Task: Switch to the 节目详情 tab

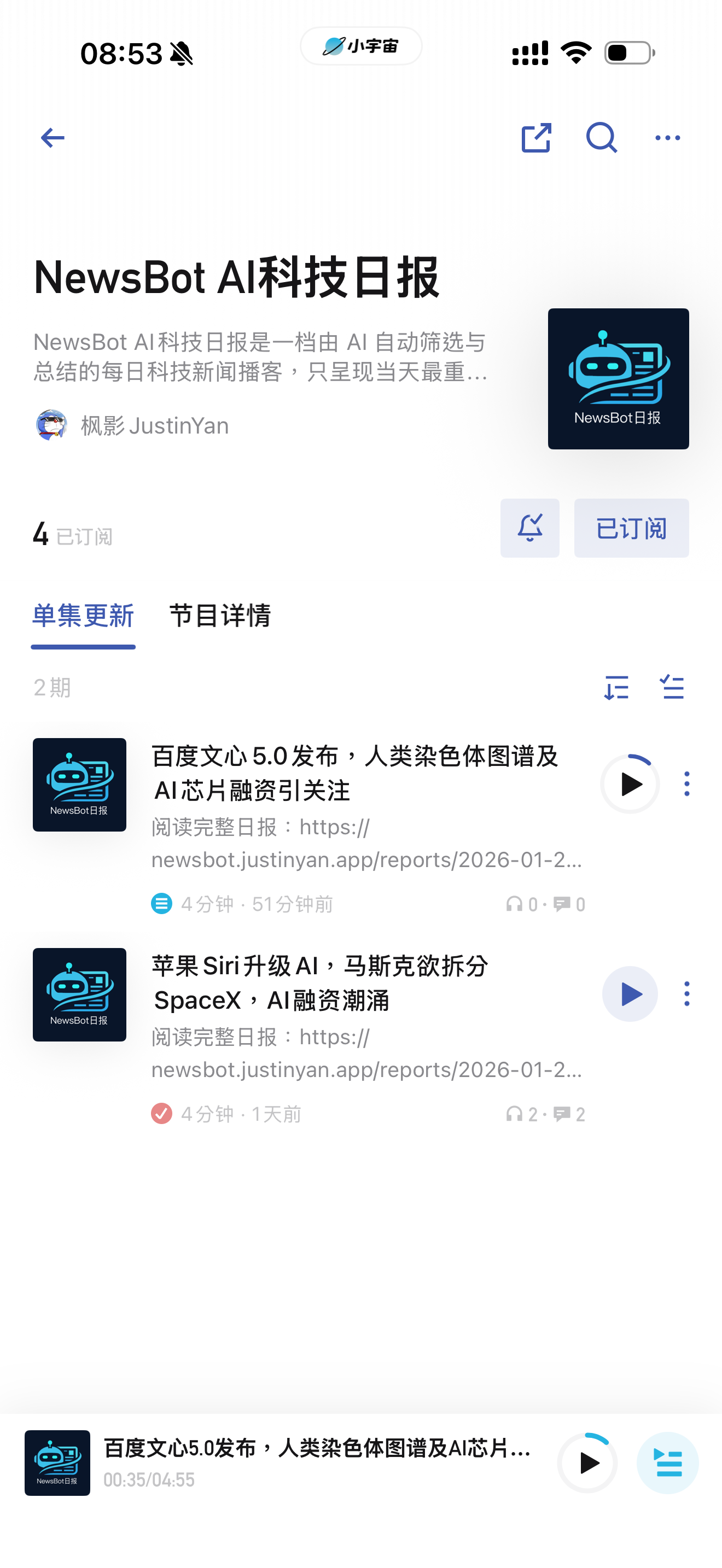Action: point(220,616)
